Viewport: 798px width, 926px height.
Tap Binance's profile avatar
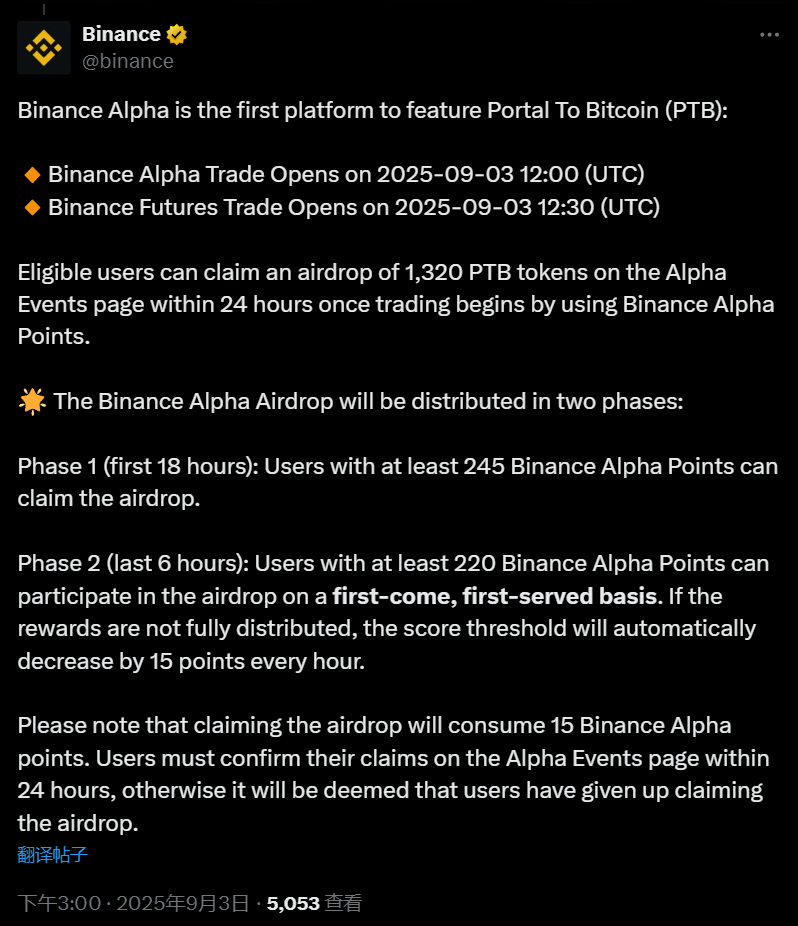[x=44, y=47]
